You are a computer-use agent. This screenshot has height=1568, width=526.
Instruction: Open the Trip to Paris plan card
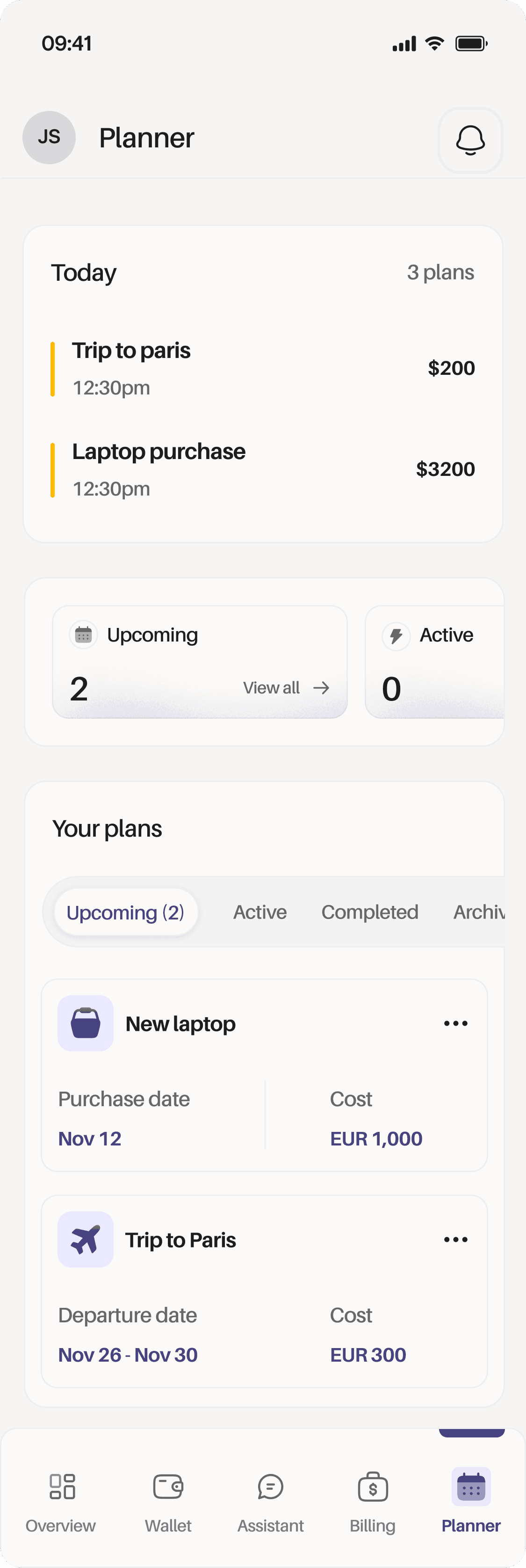click(x=264, y=1291)
